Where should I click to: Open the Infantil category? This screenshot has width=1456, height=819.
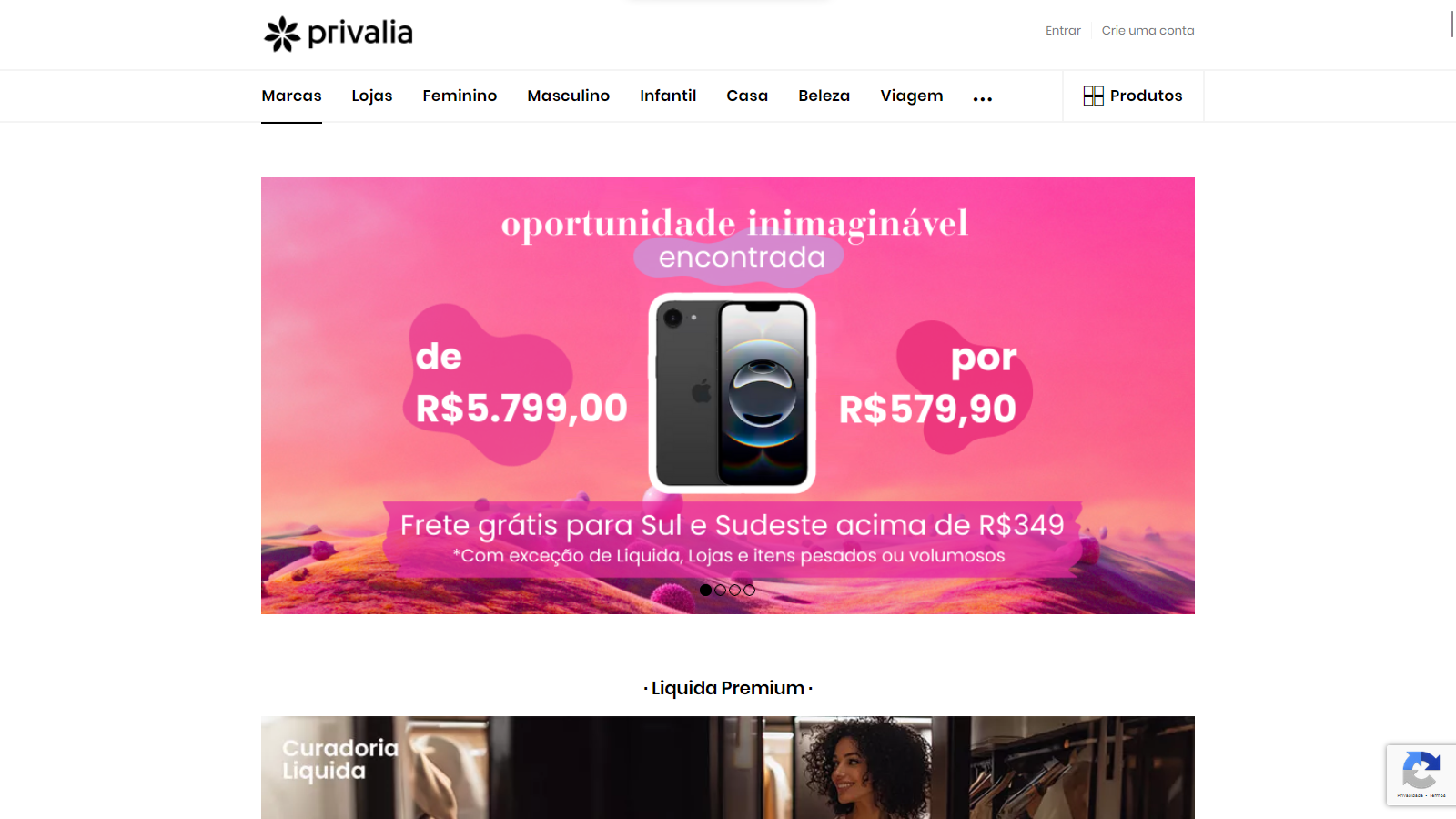tap(668, 96)
